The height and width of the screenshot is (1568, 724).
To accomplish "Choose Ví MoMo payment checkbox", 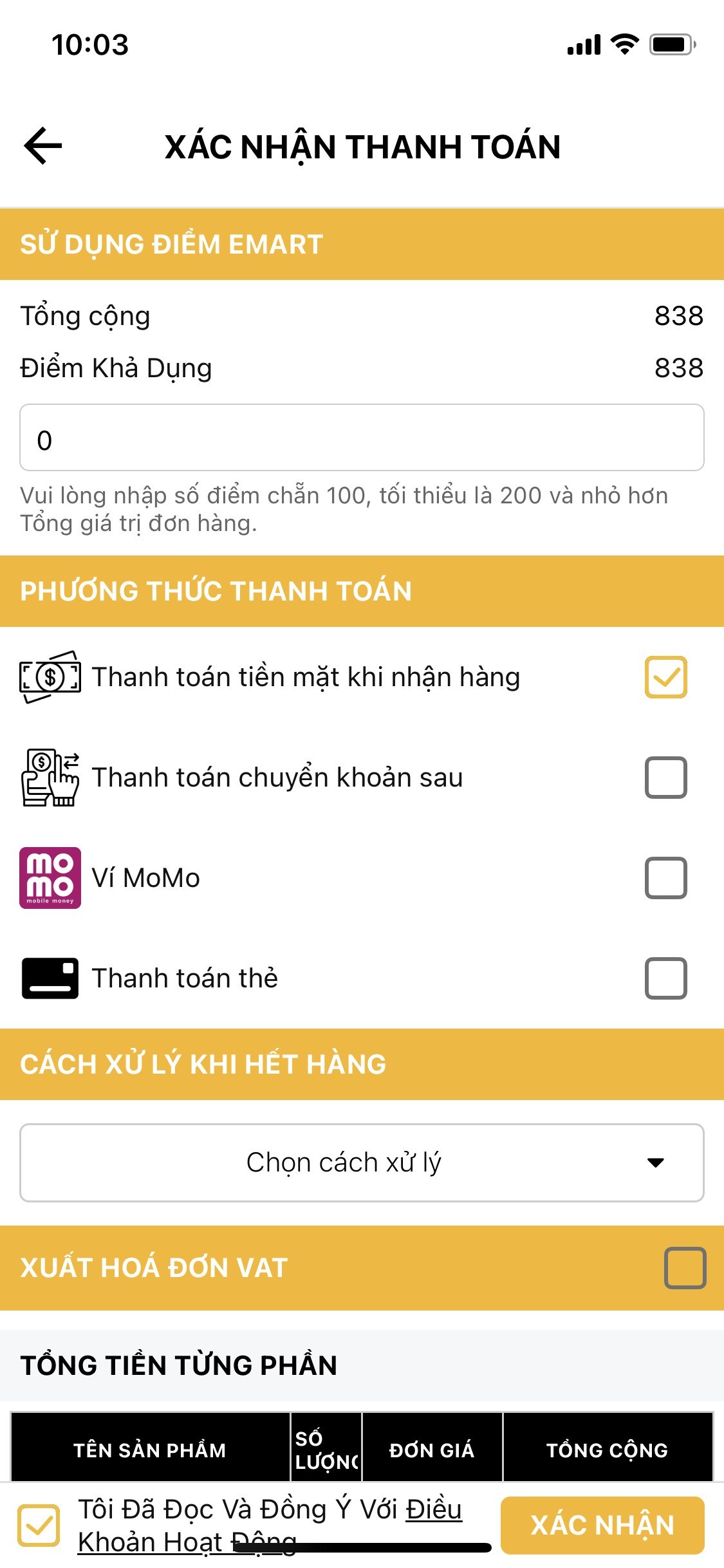I will click(x=665, y=878).
